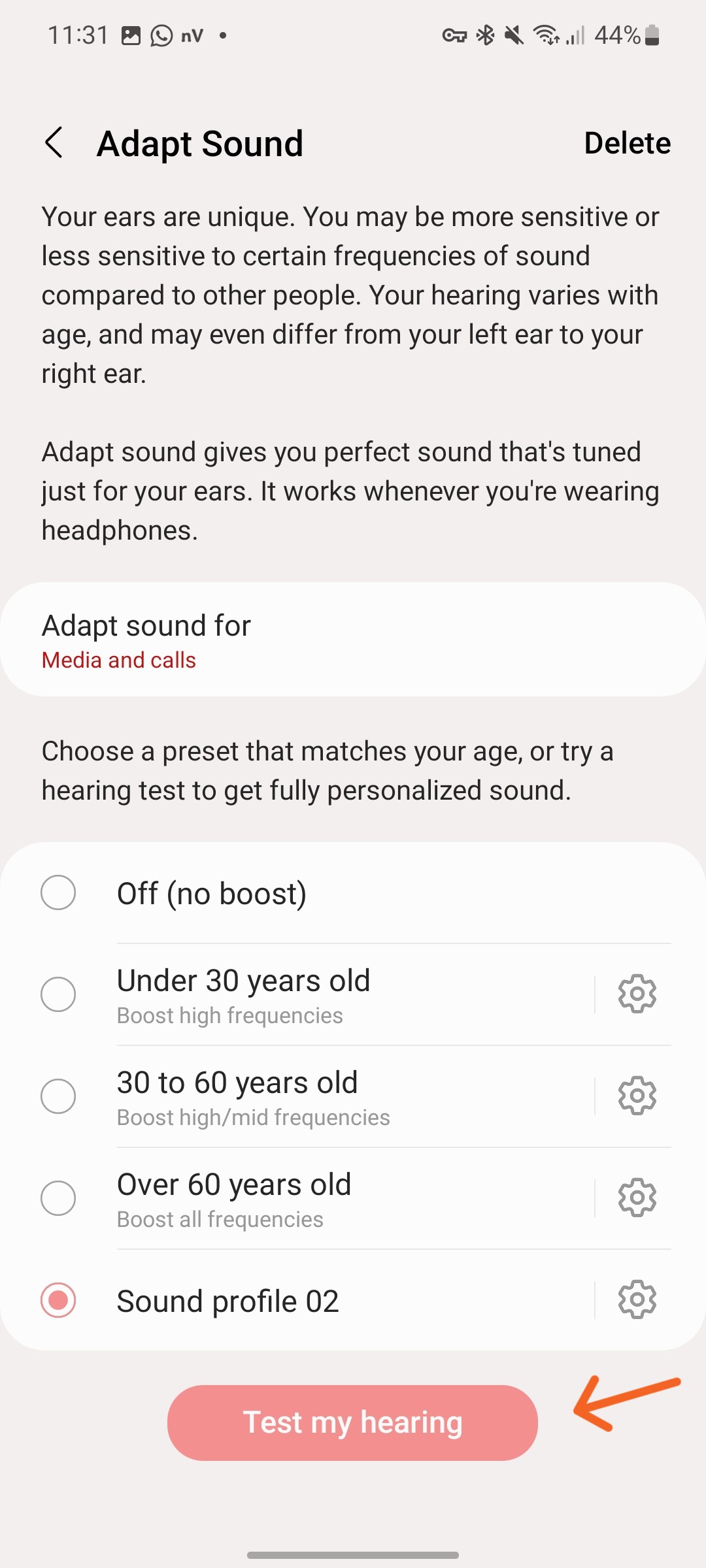This screenshot has width=706, height=1568.
Task: Open settings gear for 30 to 60 years old
Action: (x=637, y=1096)
